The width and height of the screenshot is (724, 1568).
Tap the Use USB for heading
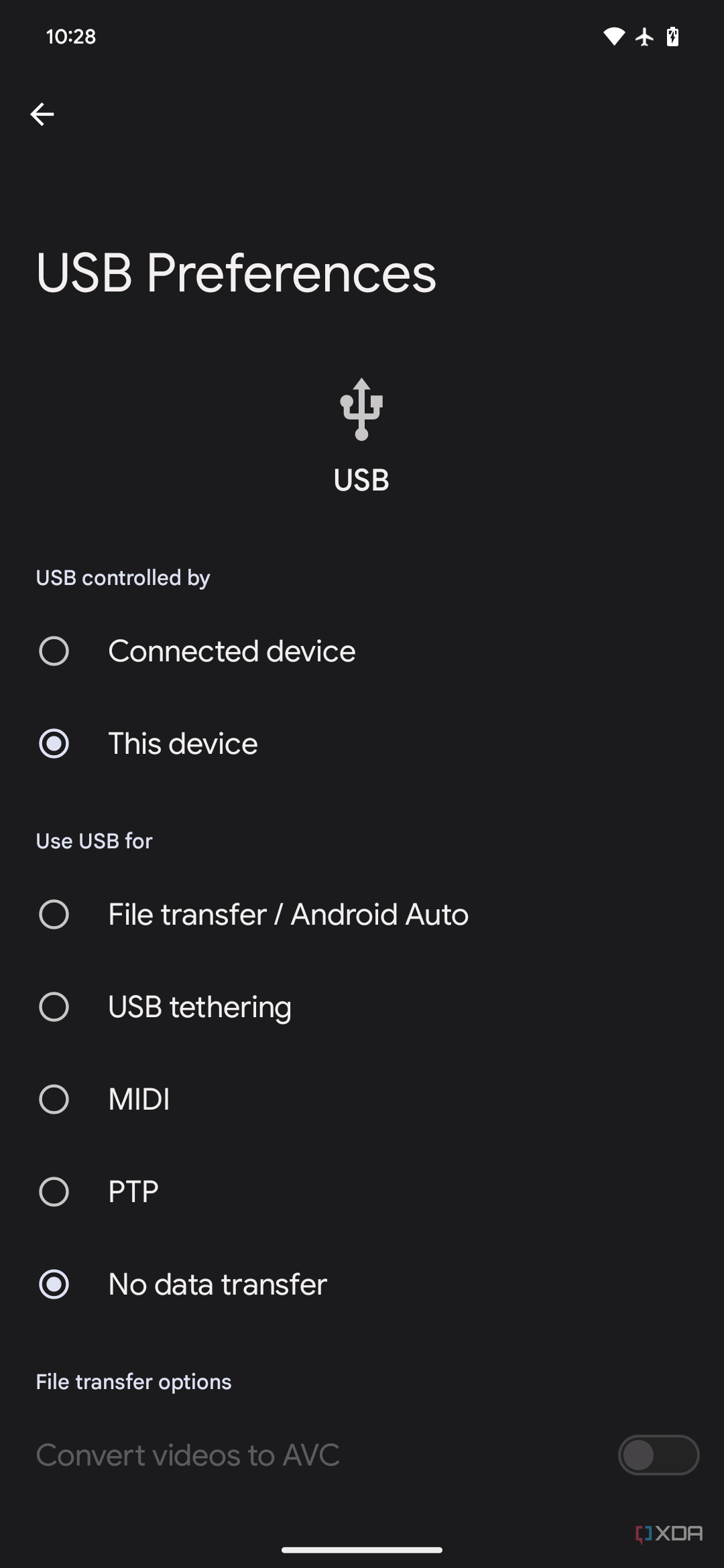(x=94, y=841)
